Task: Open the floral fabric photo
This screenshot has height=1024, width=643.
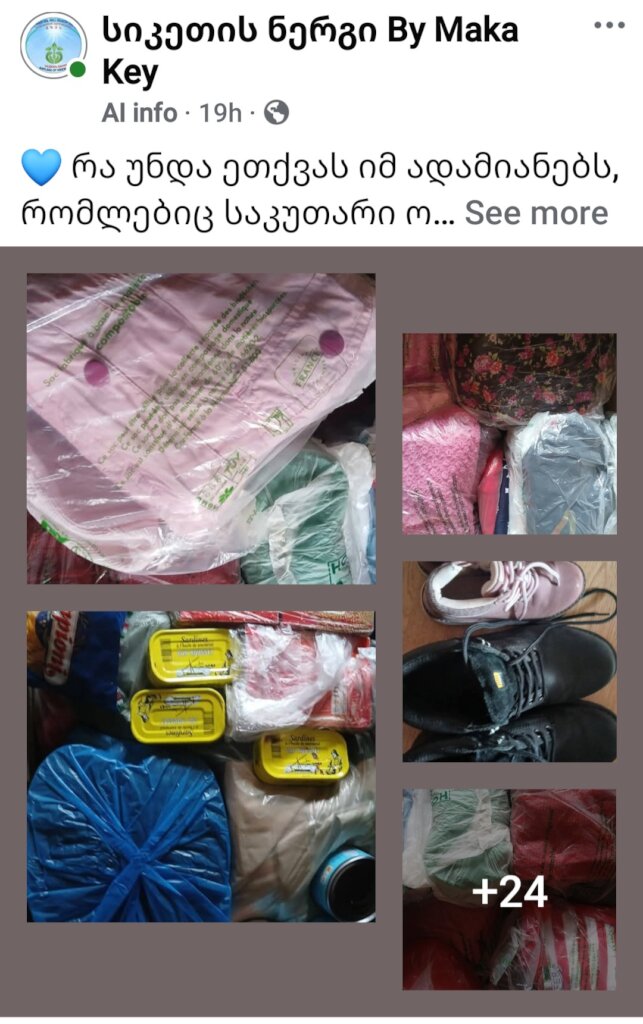Action: (509, 433)
